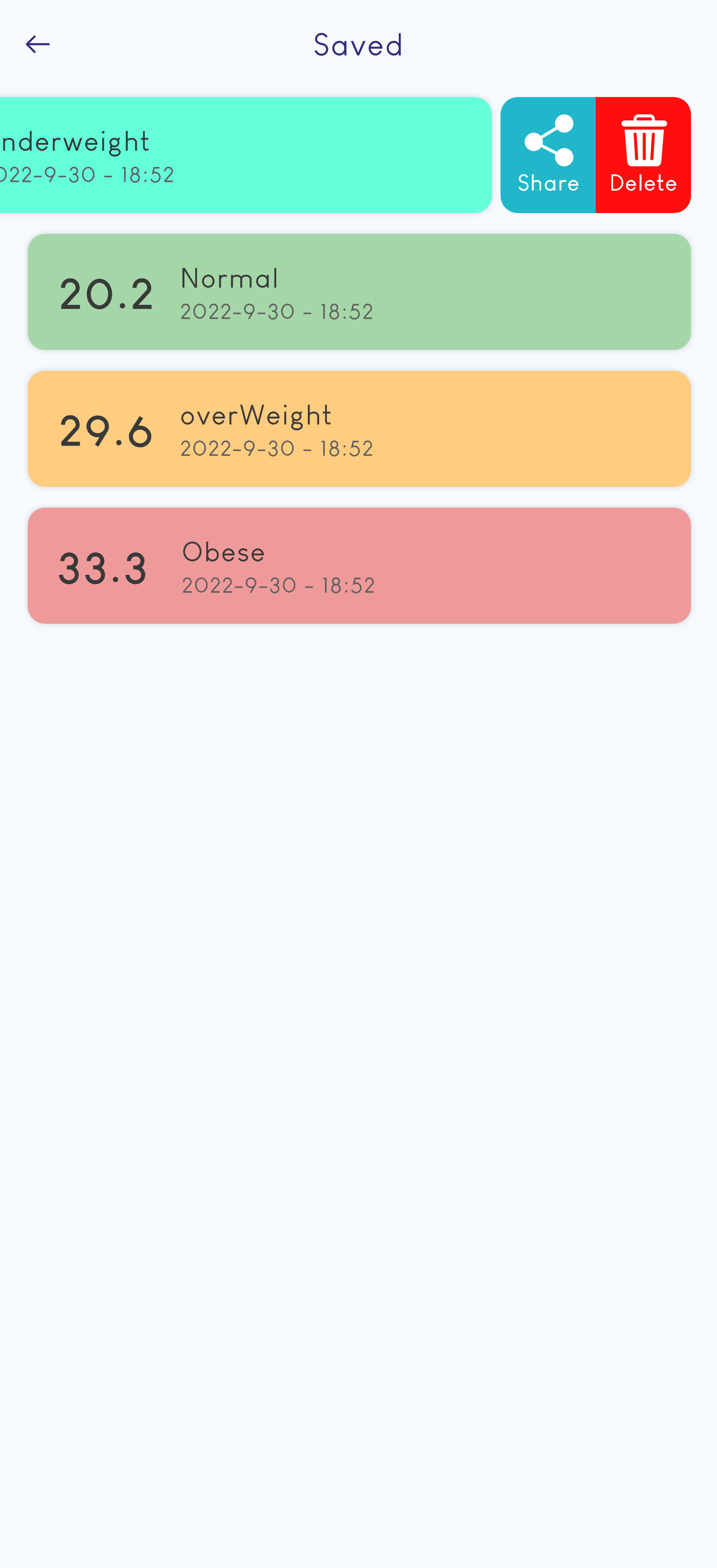Delete the Underweight saved result
The height and width of the screenshot is (1568, 717).
pyautogui.click(x=643, y=155)
